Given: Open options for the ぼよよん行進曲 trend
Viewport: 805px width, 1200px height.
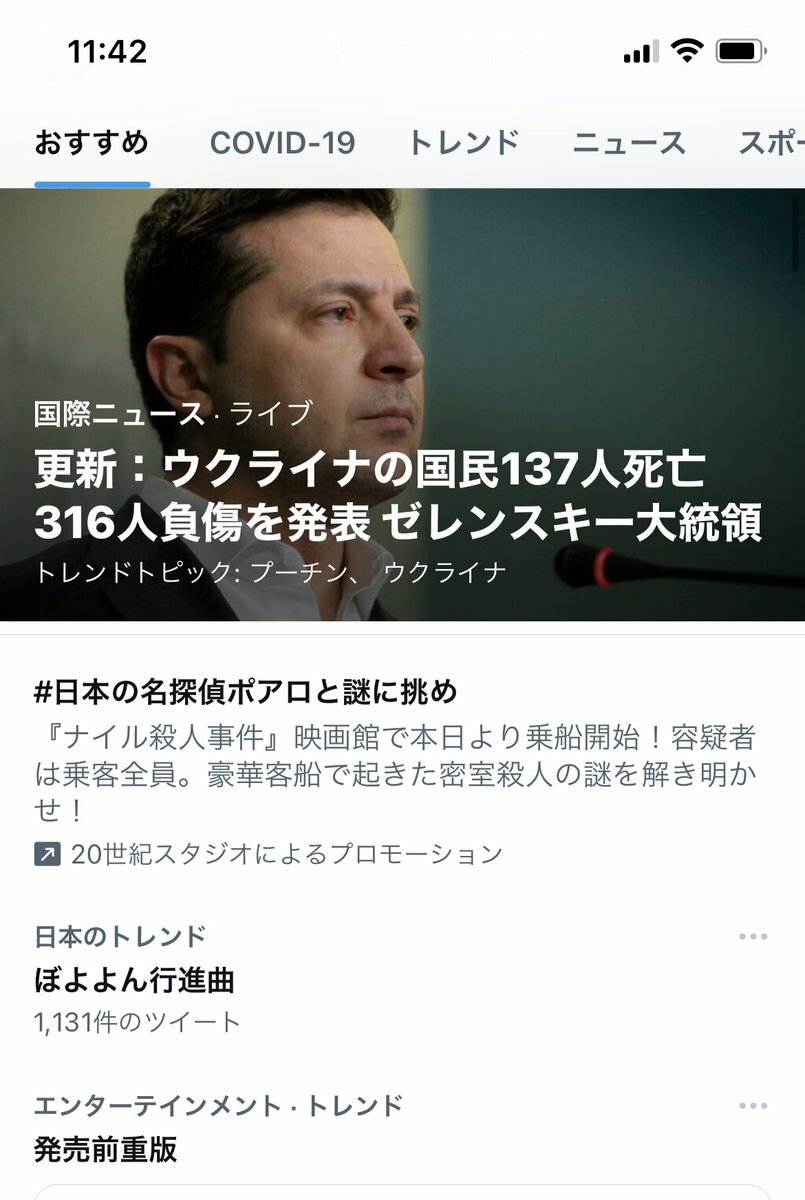Looking at the screenshot, I should (x=752, y=937).
